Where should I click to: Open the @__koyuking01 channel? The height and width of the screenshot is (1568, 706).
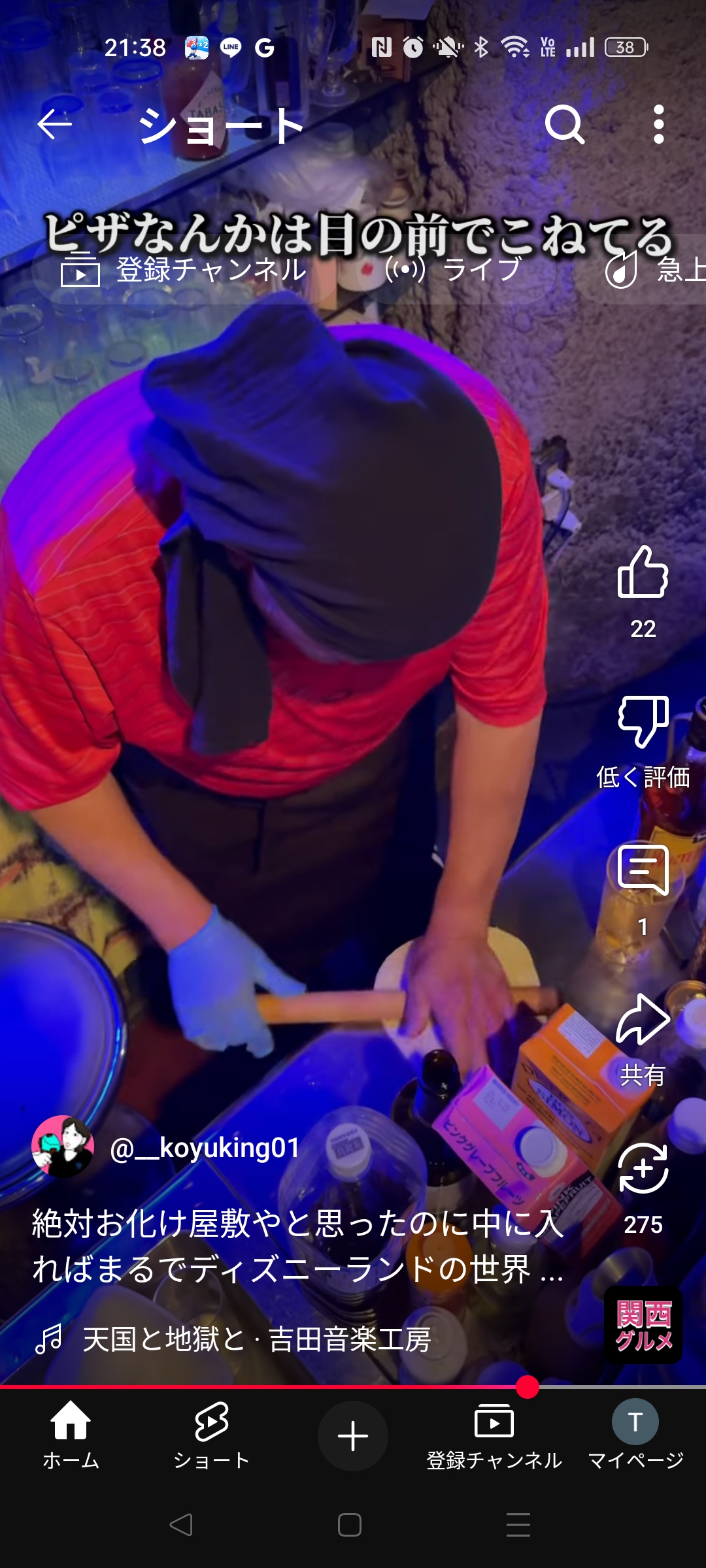click(x=205, y=1147)
